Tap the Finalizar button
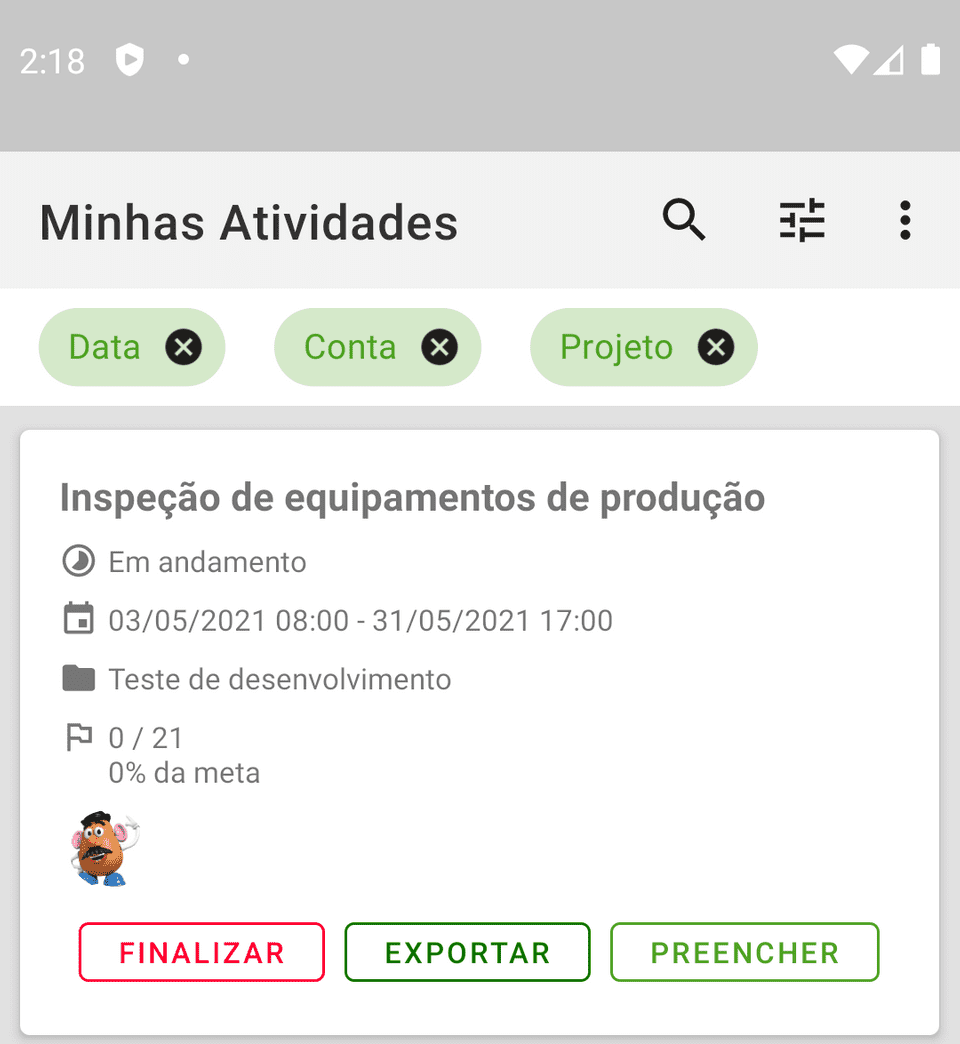This screenshot has width=960, height=1044. click(202, 952)
